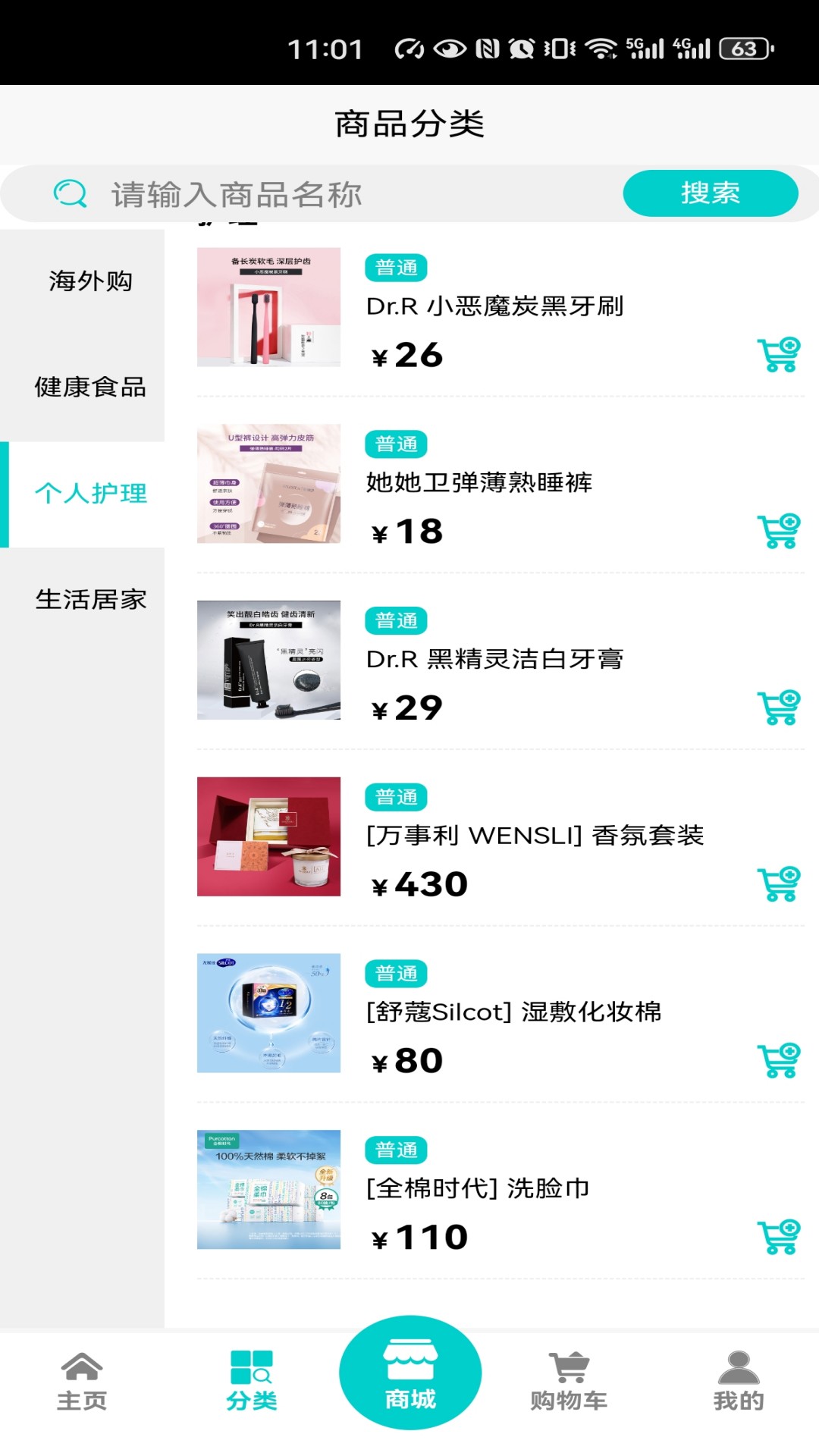Screen dimensions: 819x1456
Task: Add 万事利 WENSLI 香氛套装 to cart
Action: click(x=779, y=883)
